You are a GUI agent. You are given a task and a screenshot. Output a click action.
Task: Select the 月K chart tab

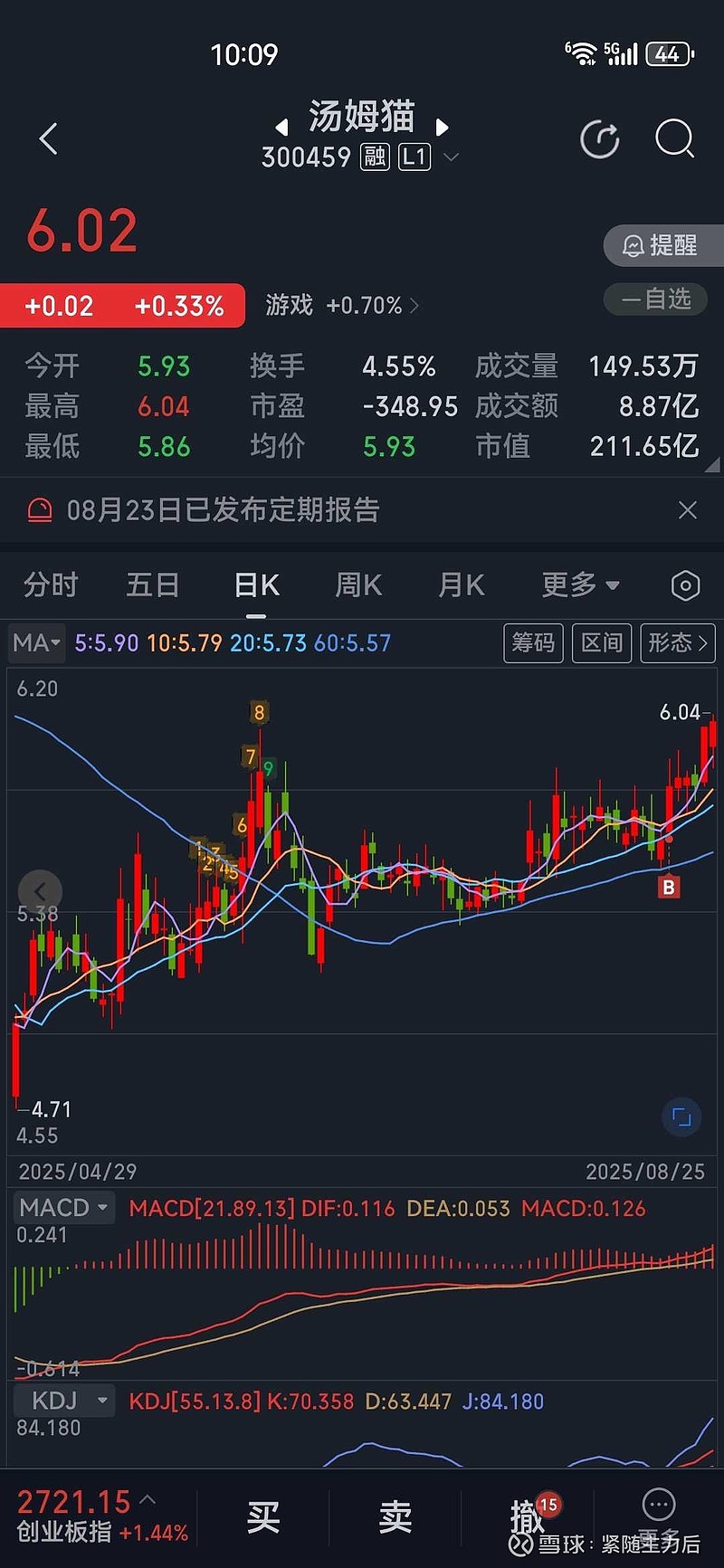(x=462, y=585)
